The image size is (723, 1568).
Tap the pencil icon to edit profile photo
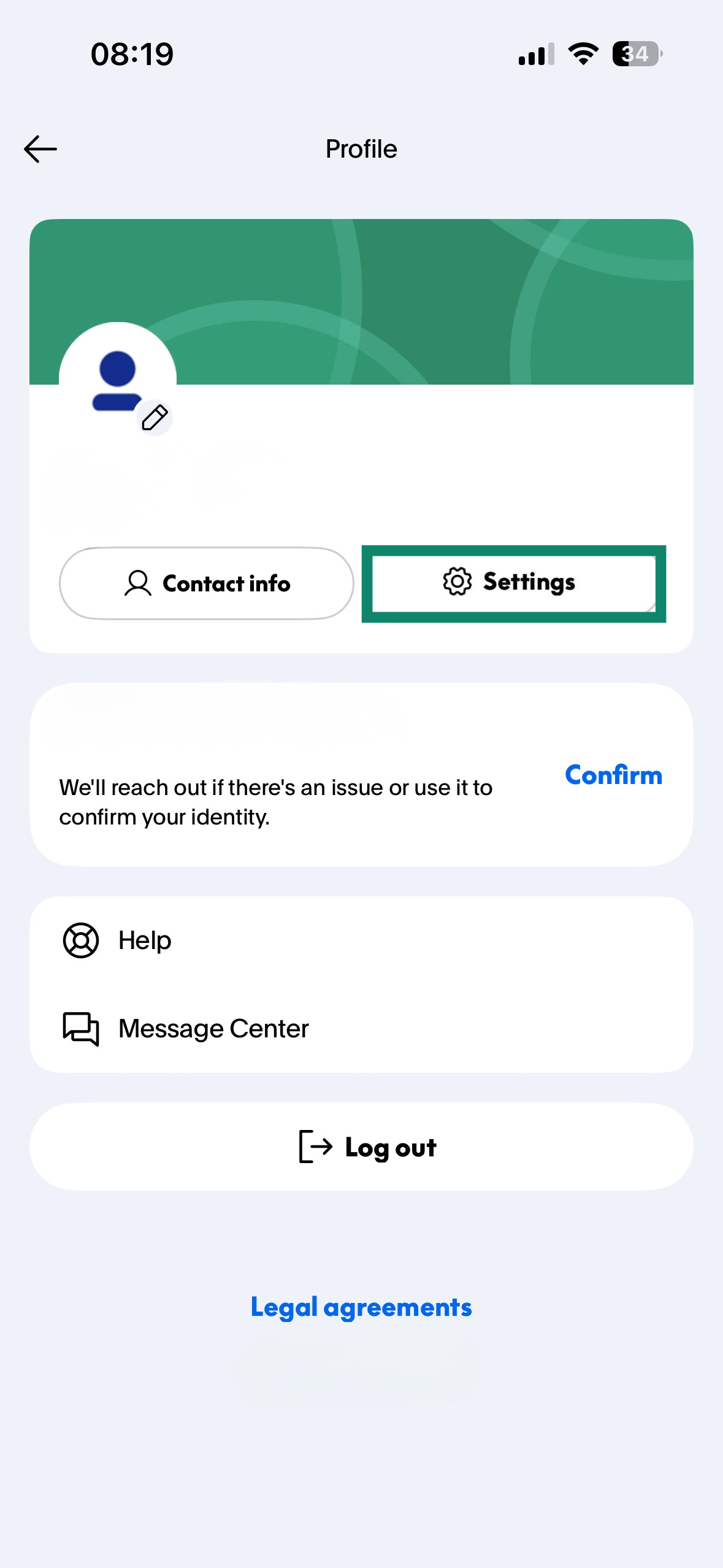click(155, 417)
